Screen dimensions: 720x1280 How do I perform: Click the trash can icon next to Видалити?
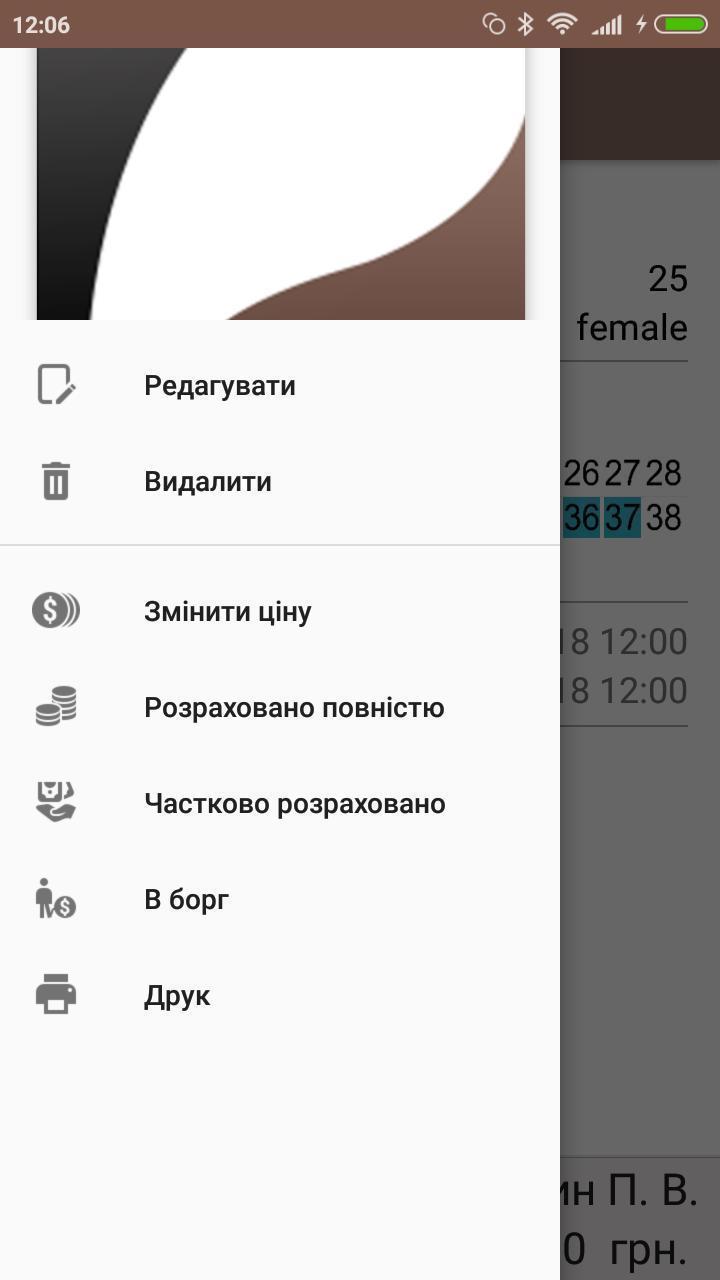click(54, 480)
